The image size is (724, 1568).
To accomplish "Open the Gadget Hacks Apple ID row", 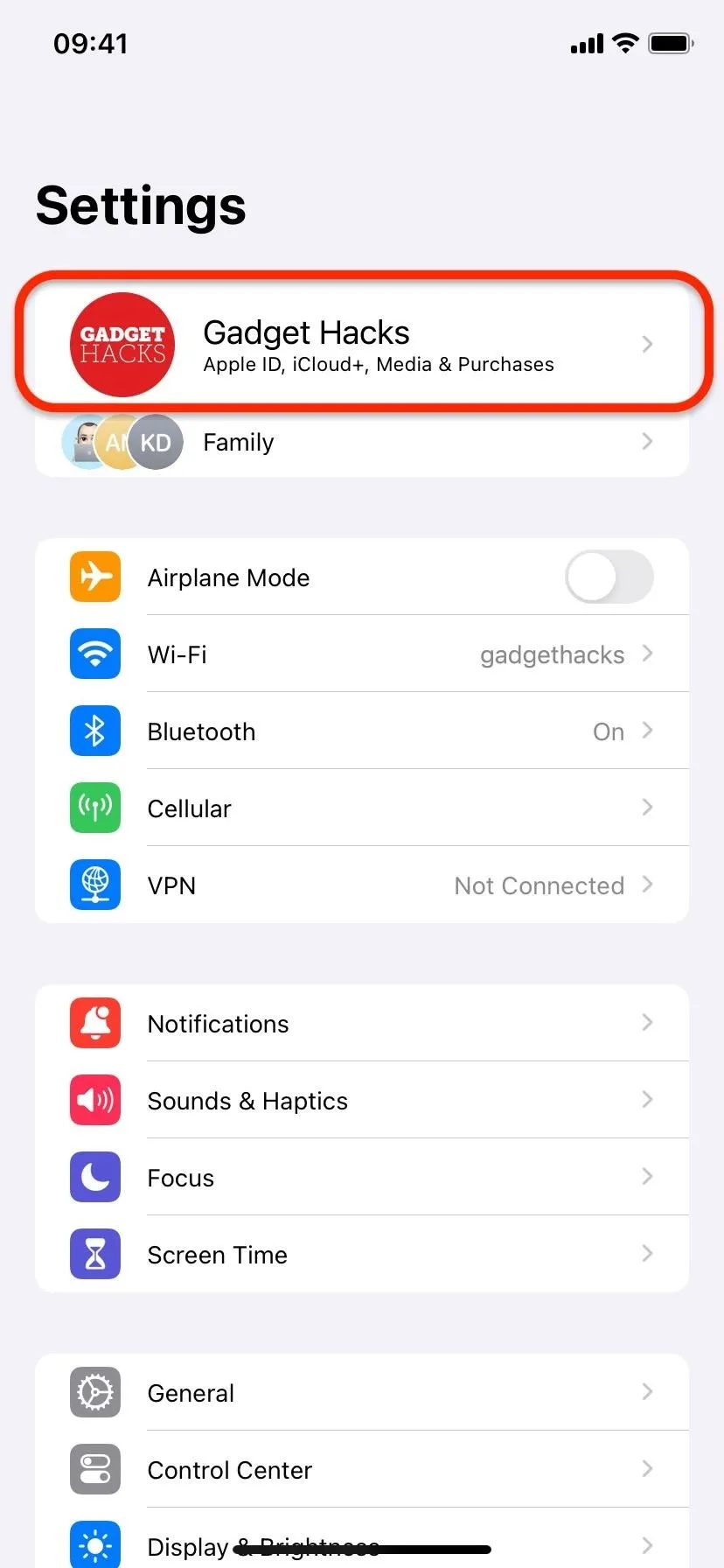I will [362, 344].
